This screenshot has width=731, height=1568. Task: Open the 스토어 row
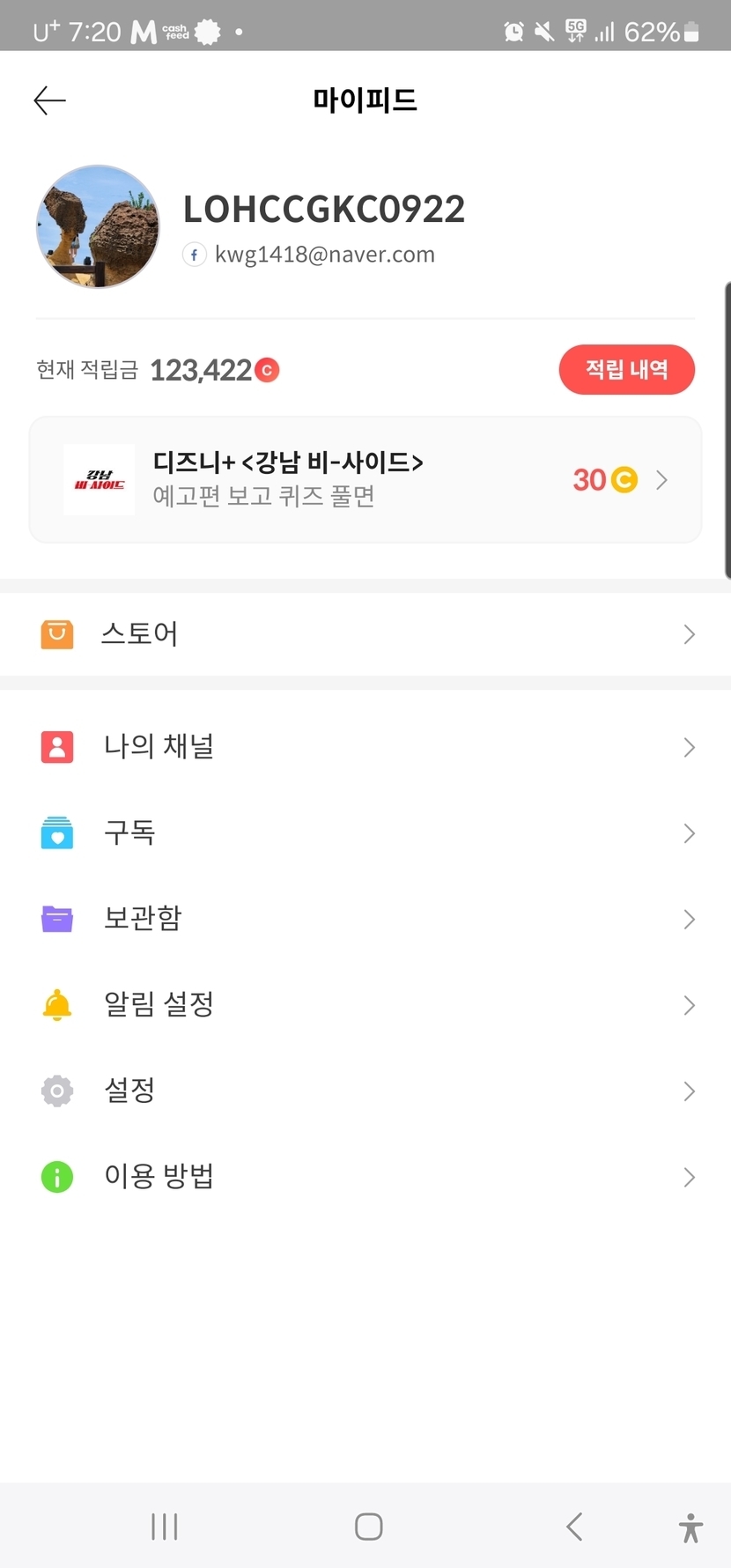[x=365, y=634]
